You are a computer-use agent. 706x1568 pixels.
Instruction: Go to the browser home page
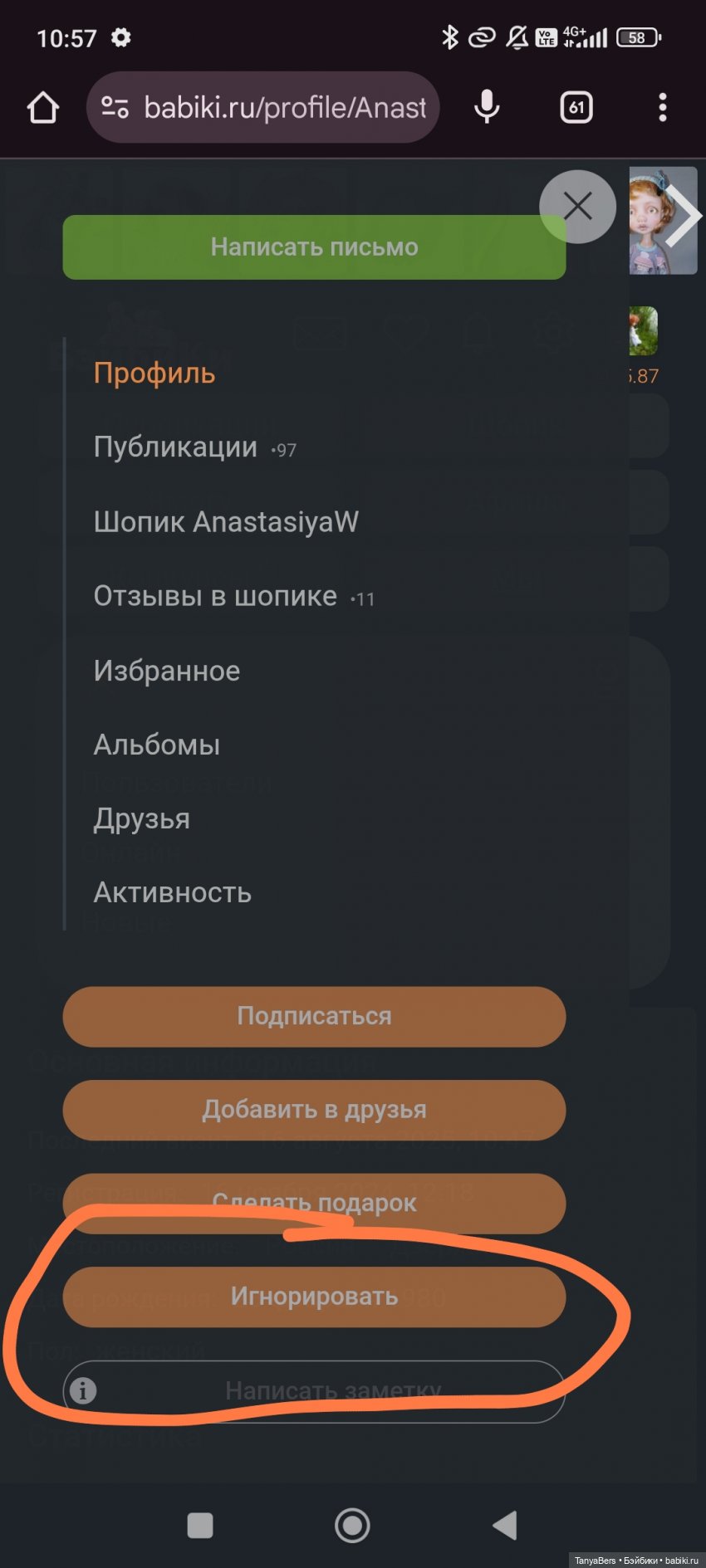point(43,107)
